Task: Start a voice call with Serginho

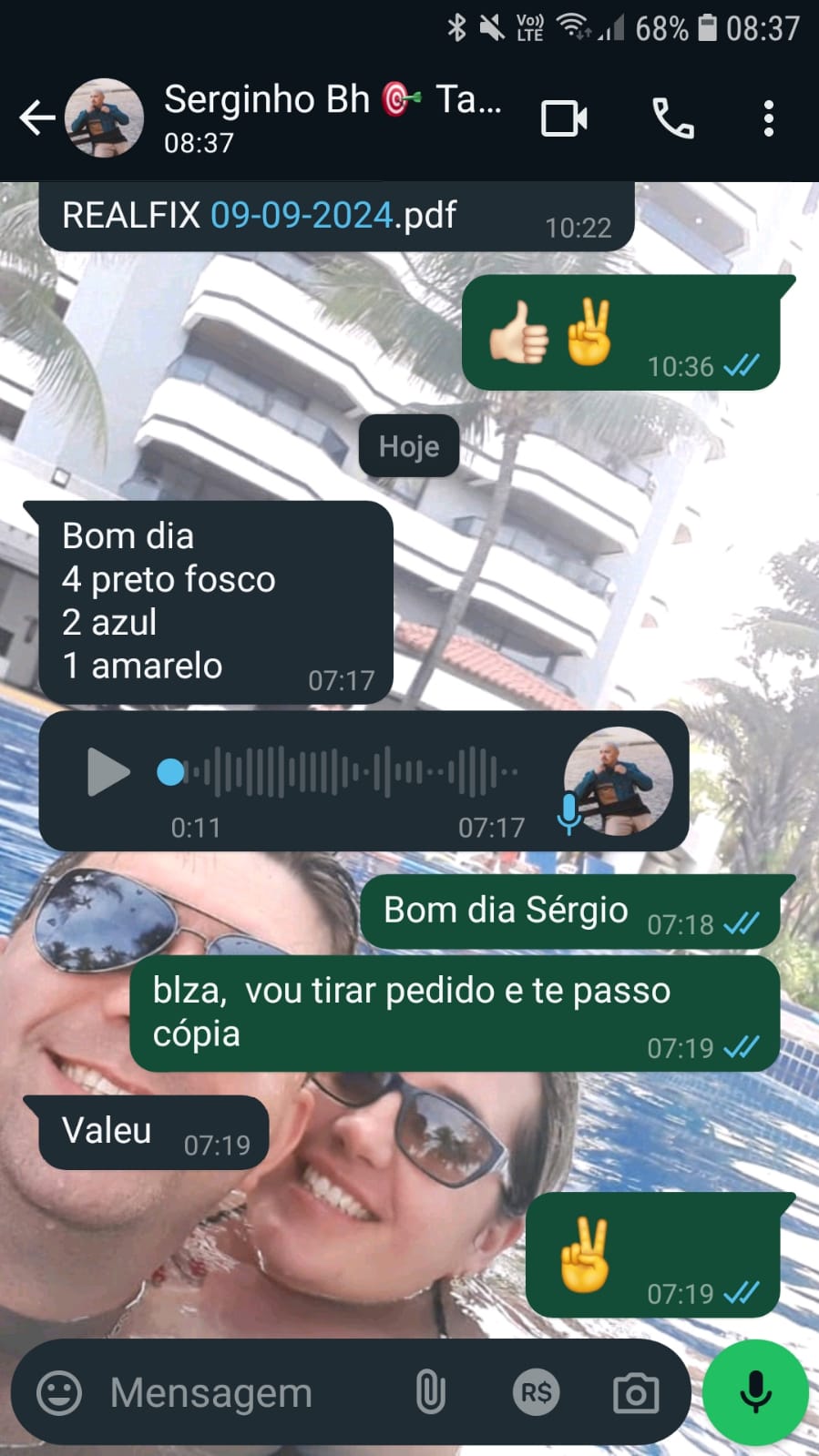Action: pyautogui.click(x=673, y=118)
